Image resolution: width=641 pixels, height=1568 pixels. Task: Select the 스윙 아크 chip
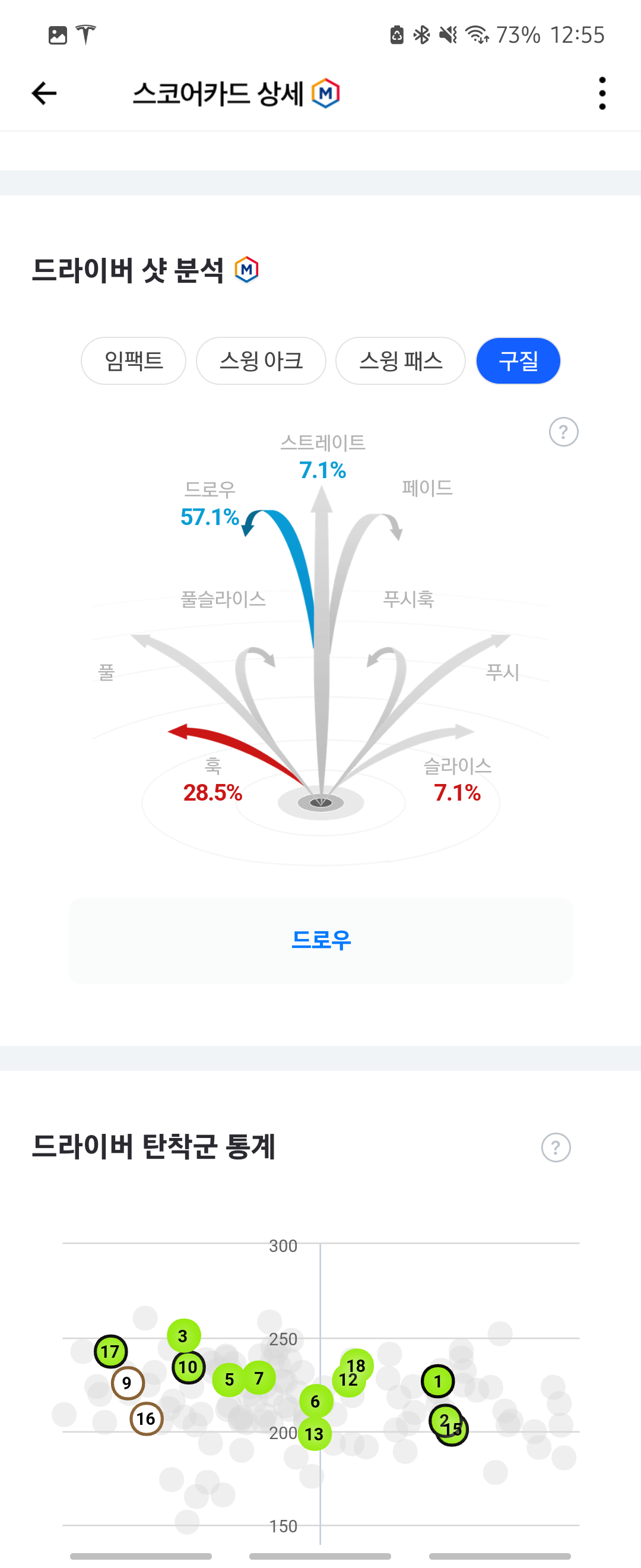[x=261, y=361]
